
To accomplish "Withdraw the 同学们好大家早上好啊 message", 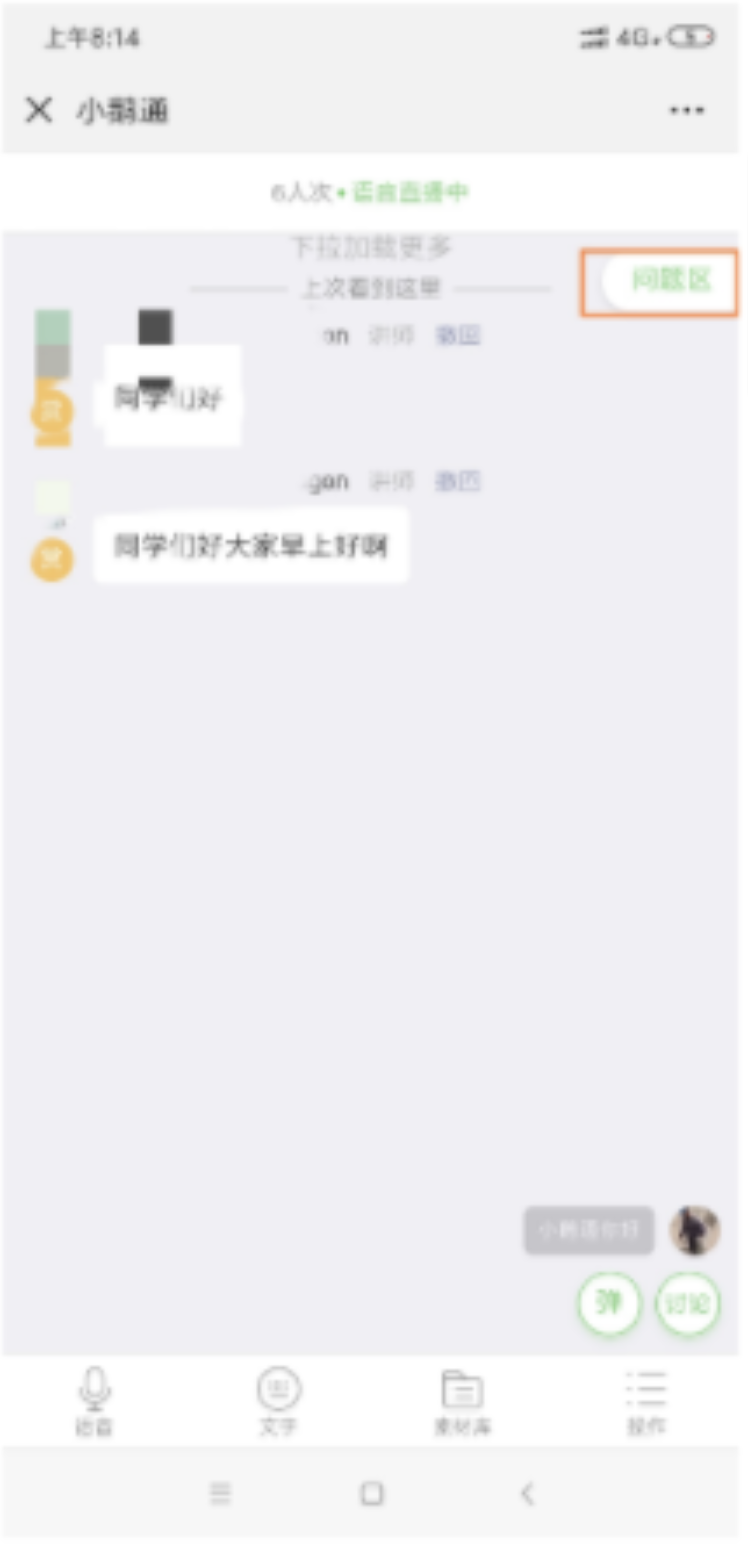I will (457, 482).
